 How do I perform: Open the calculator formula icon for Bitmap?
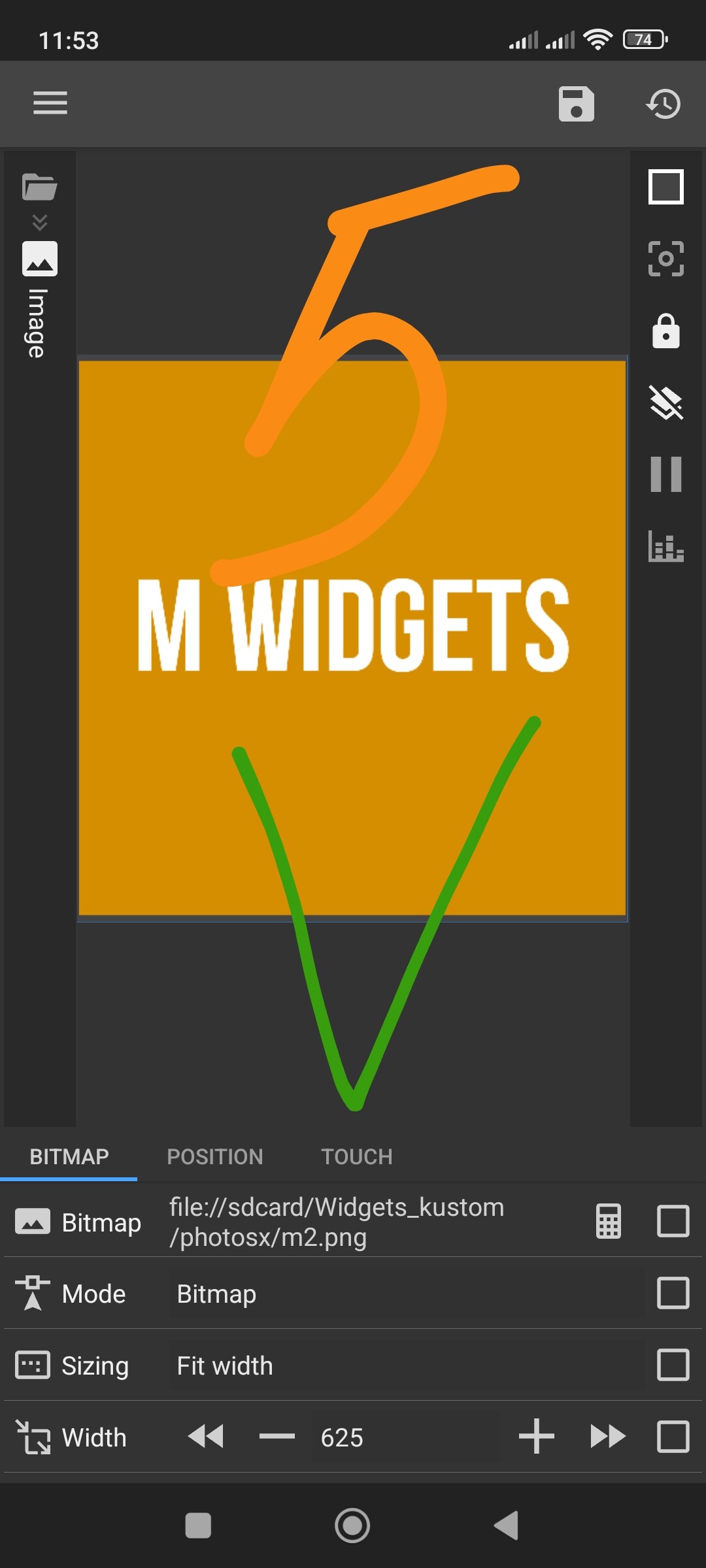(608, 1221)
